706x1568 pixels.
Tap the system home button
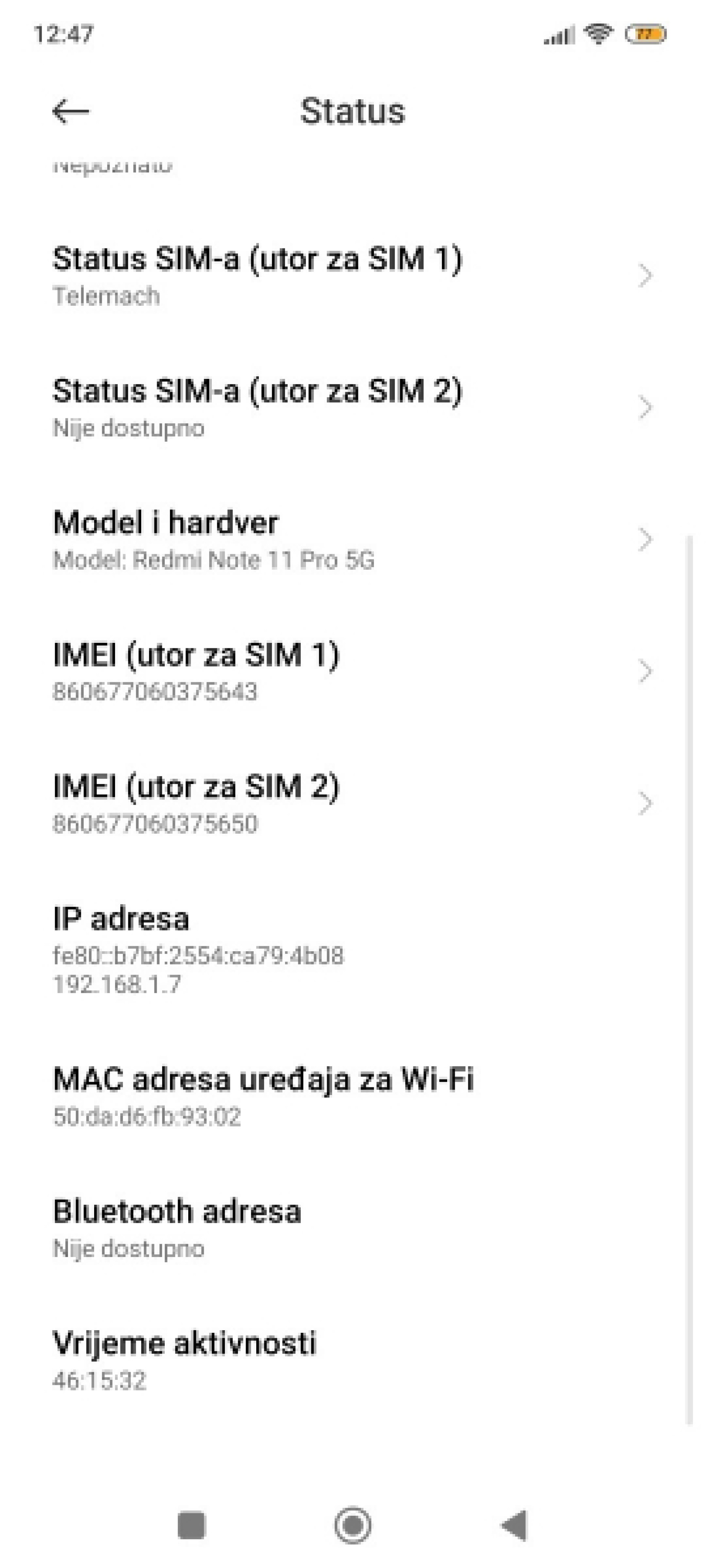(x=353, y=1525)
